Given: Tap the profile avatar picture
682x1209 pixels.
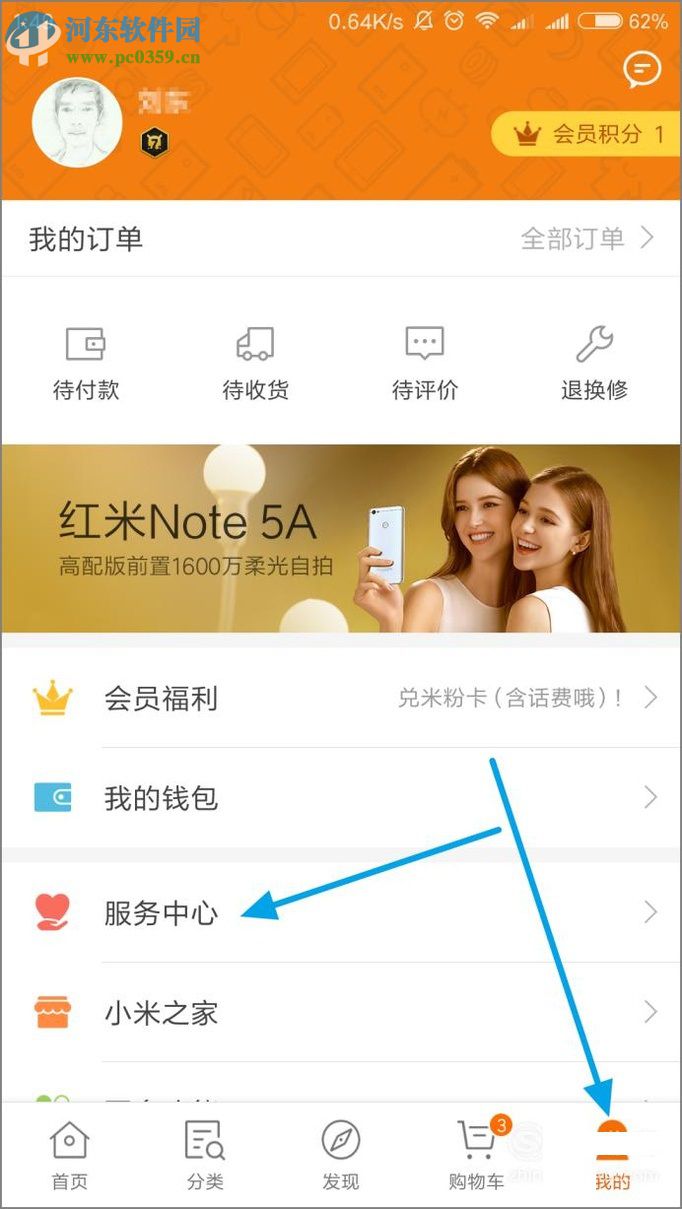Looking at the screenshot, I should pos(77,122).
